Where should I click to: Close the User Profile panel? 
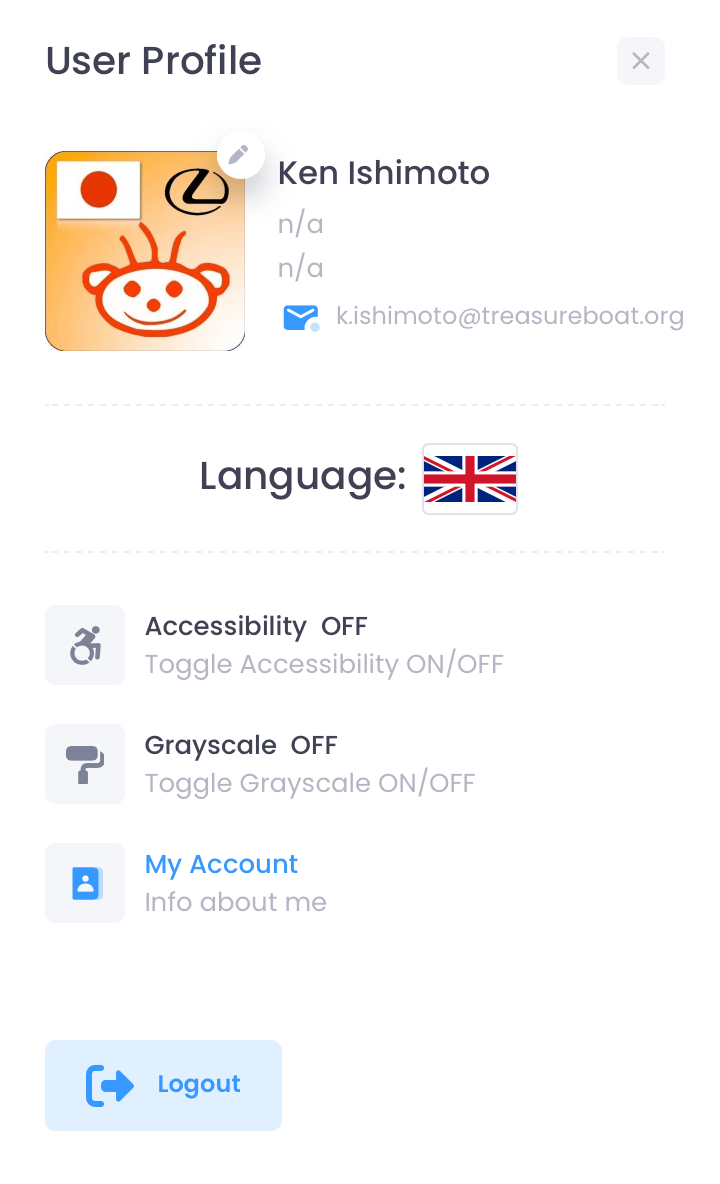(x=640, y=61)
